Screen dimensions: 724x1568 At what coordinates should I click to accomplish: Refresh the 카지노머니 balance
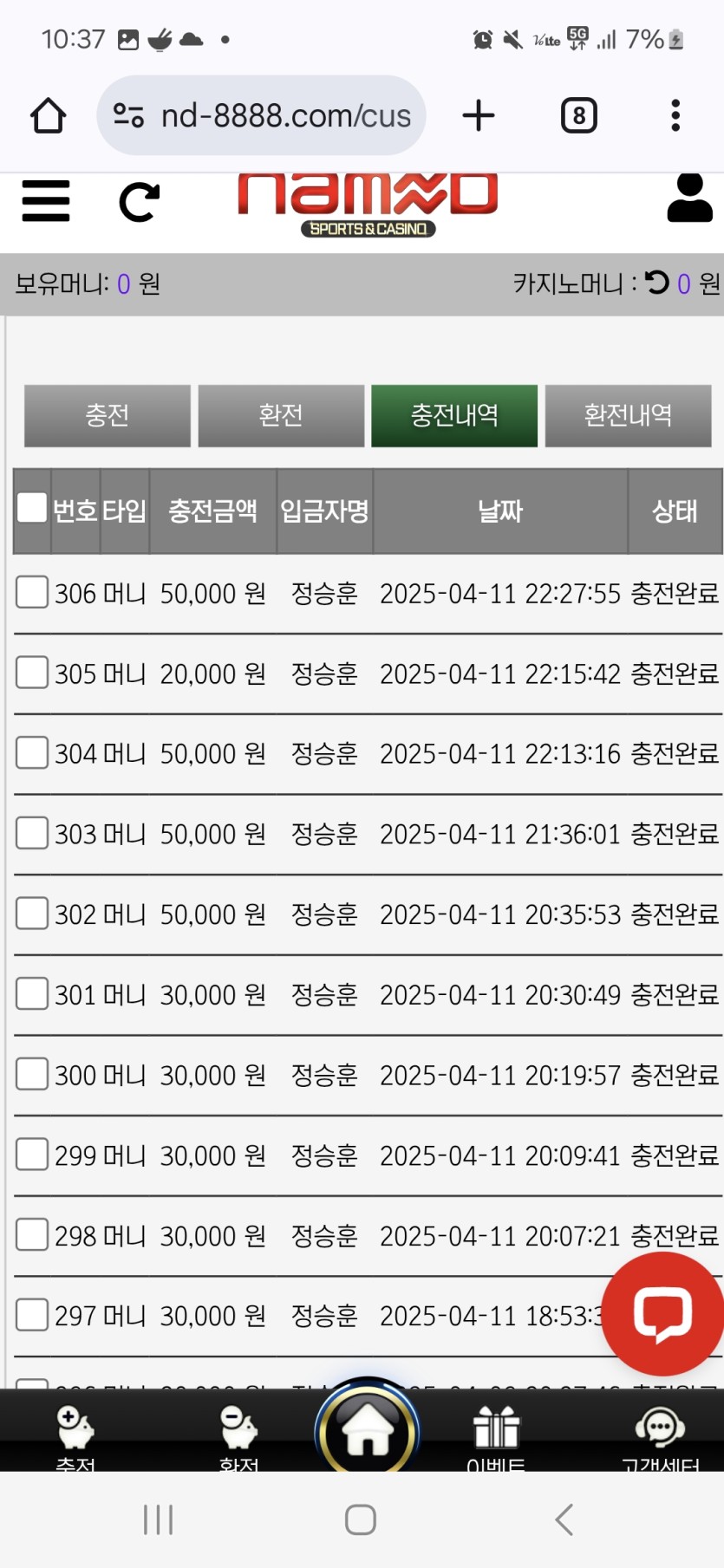click(x=657, y=283)
